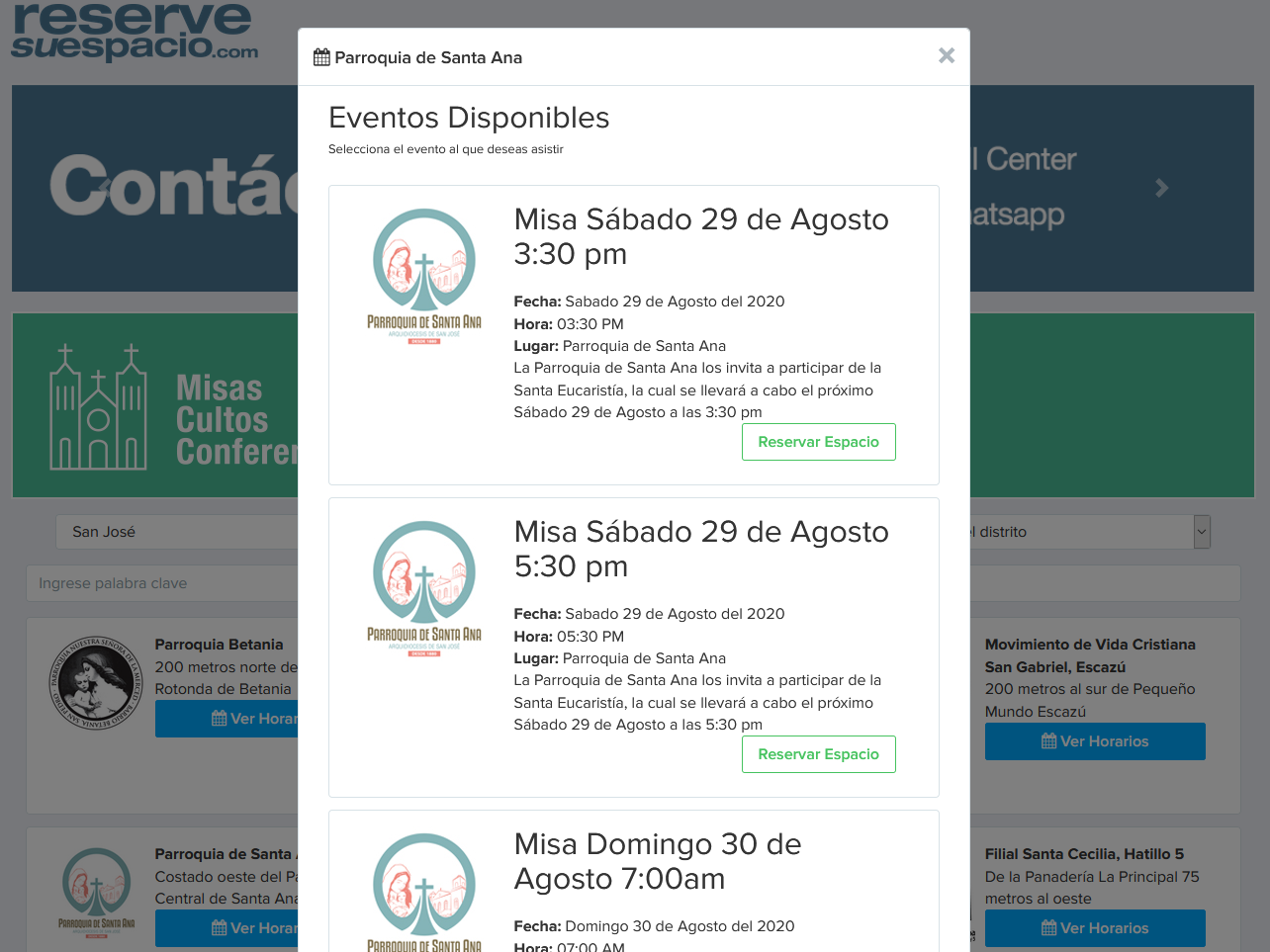Screen dimensions: 1270x952
Task: Go to next banner slide
Action: (1162, 188)
